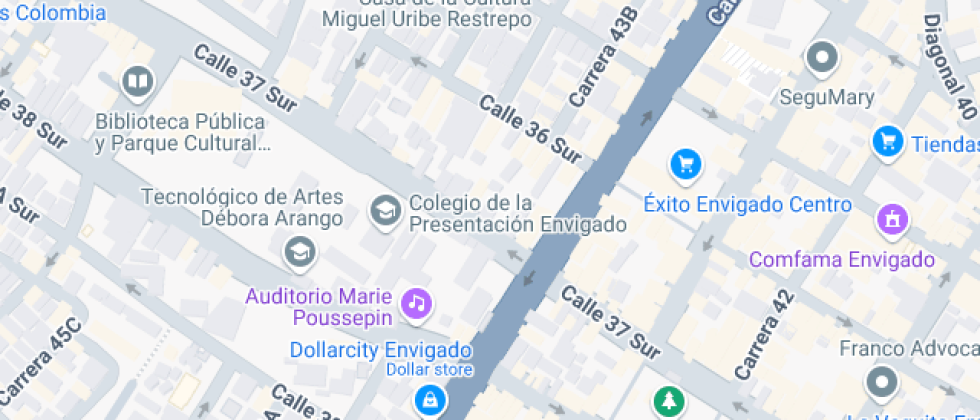
Task: Open the Franco Advoca place marker
Action: [x=882, y=382]
